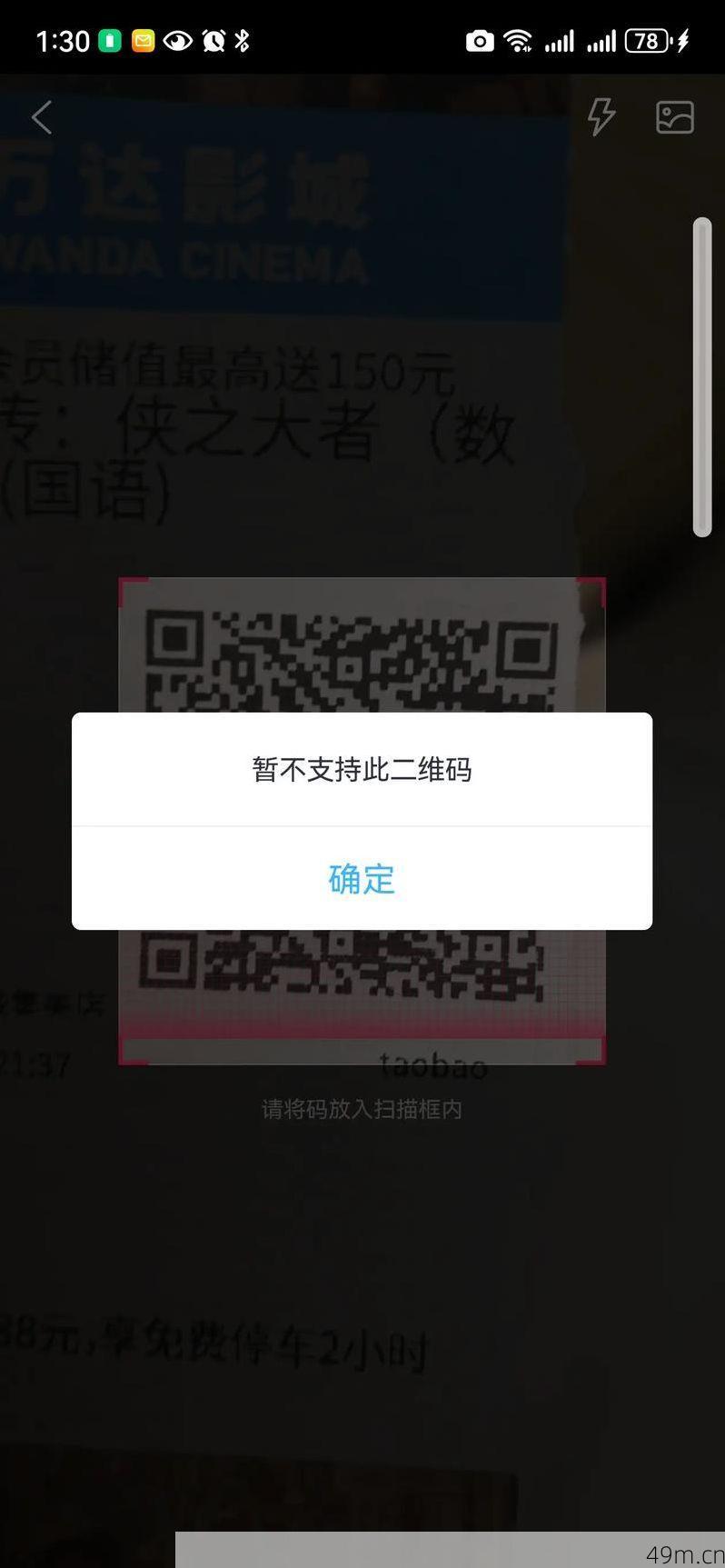Tap the back arrow to exit scanner
The width and height of the screenshot is (725, 1568).
40,117
